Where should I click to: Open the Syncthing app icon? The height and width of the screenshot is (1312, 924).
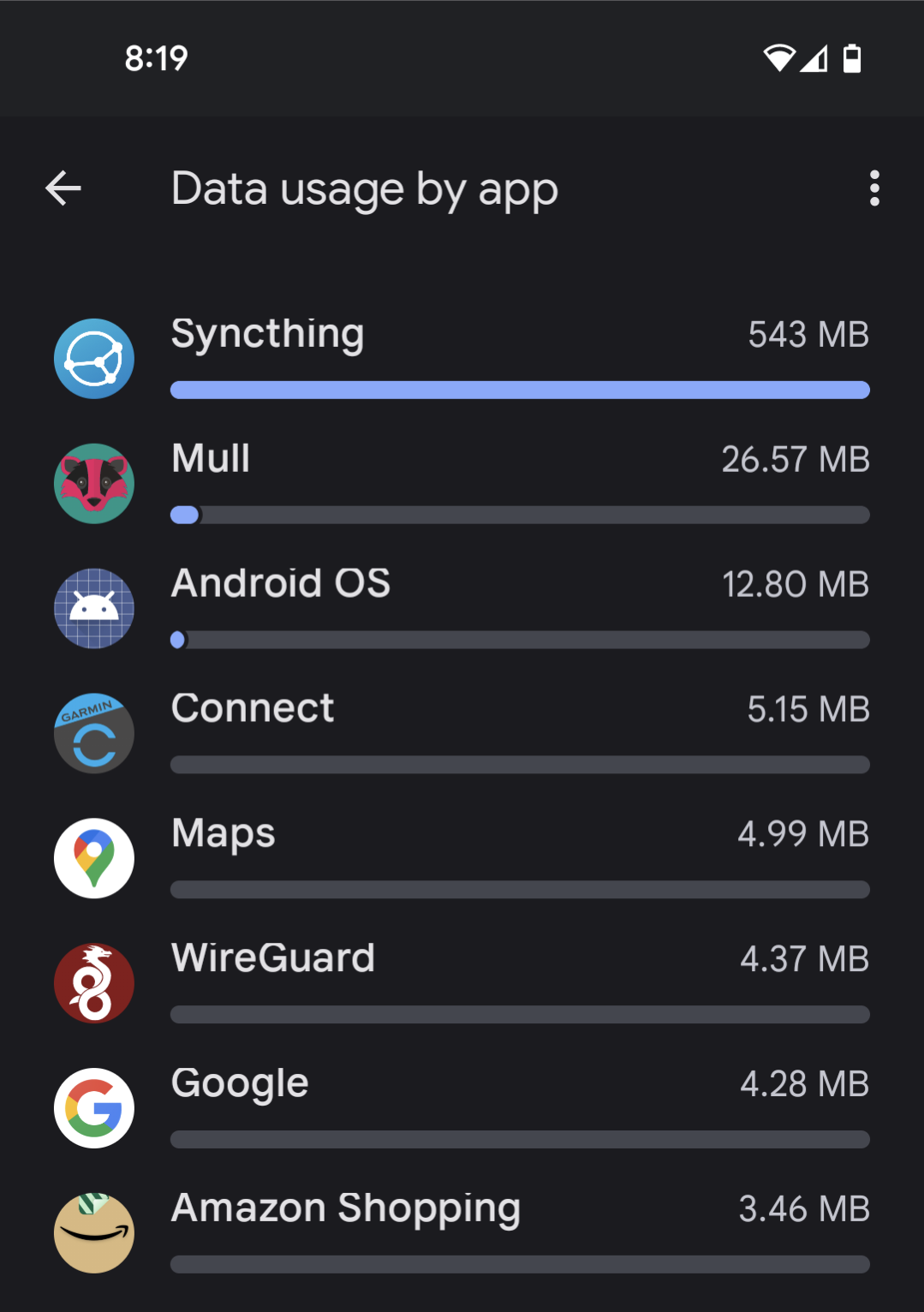94,359
